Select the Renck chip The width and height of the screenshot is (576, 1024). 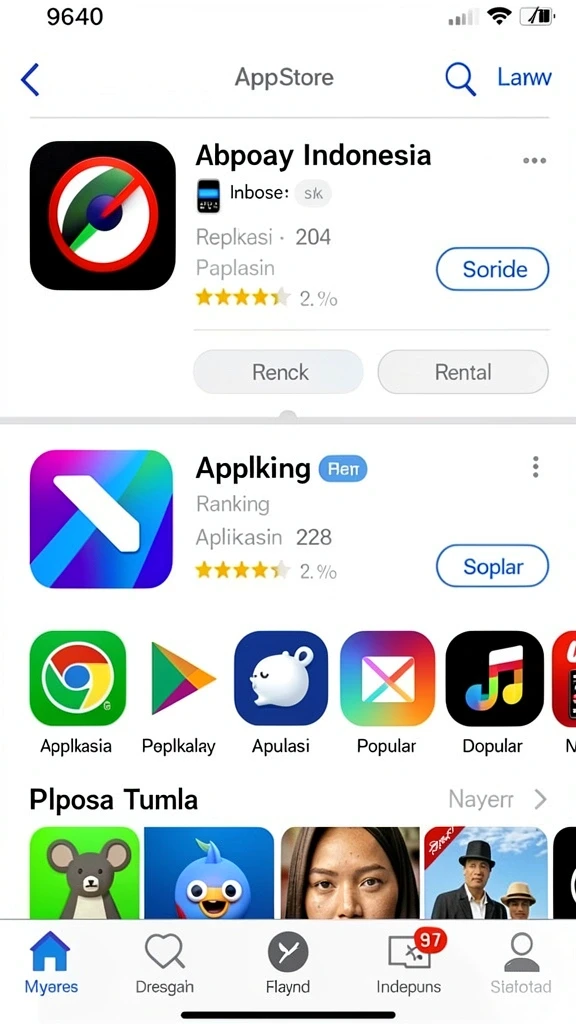click(x=279, y=372)
